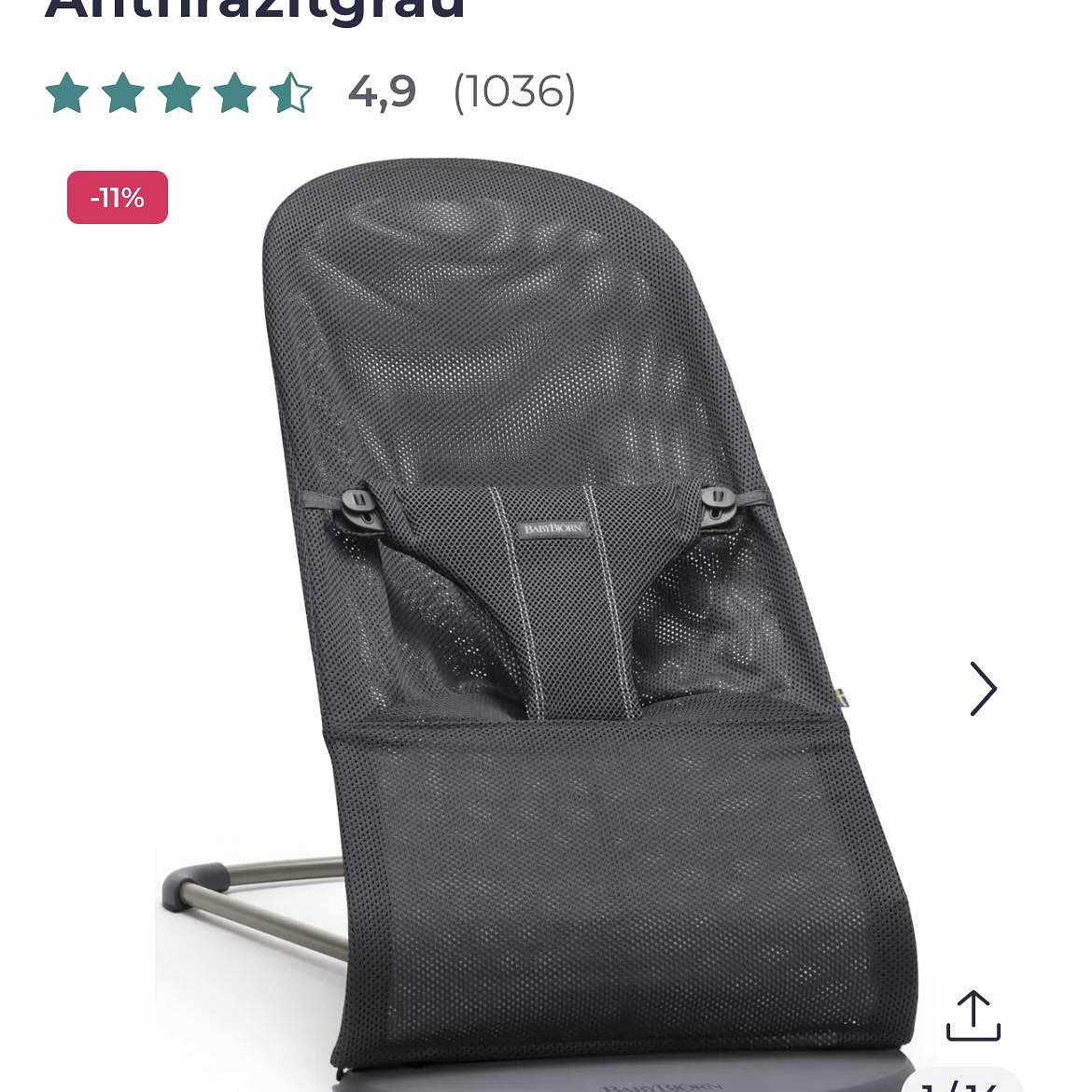Open the 1036 customer reviews
The image size is (1092, 1092).
coord(513,91)
